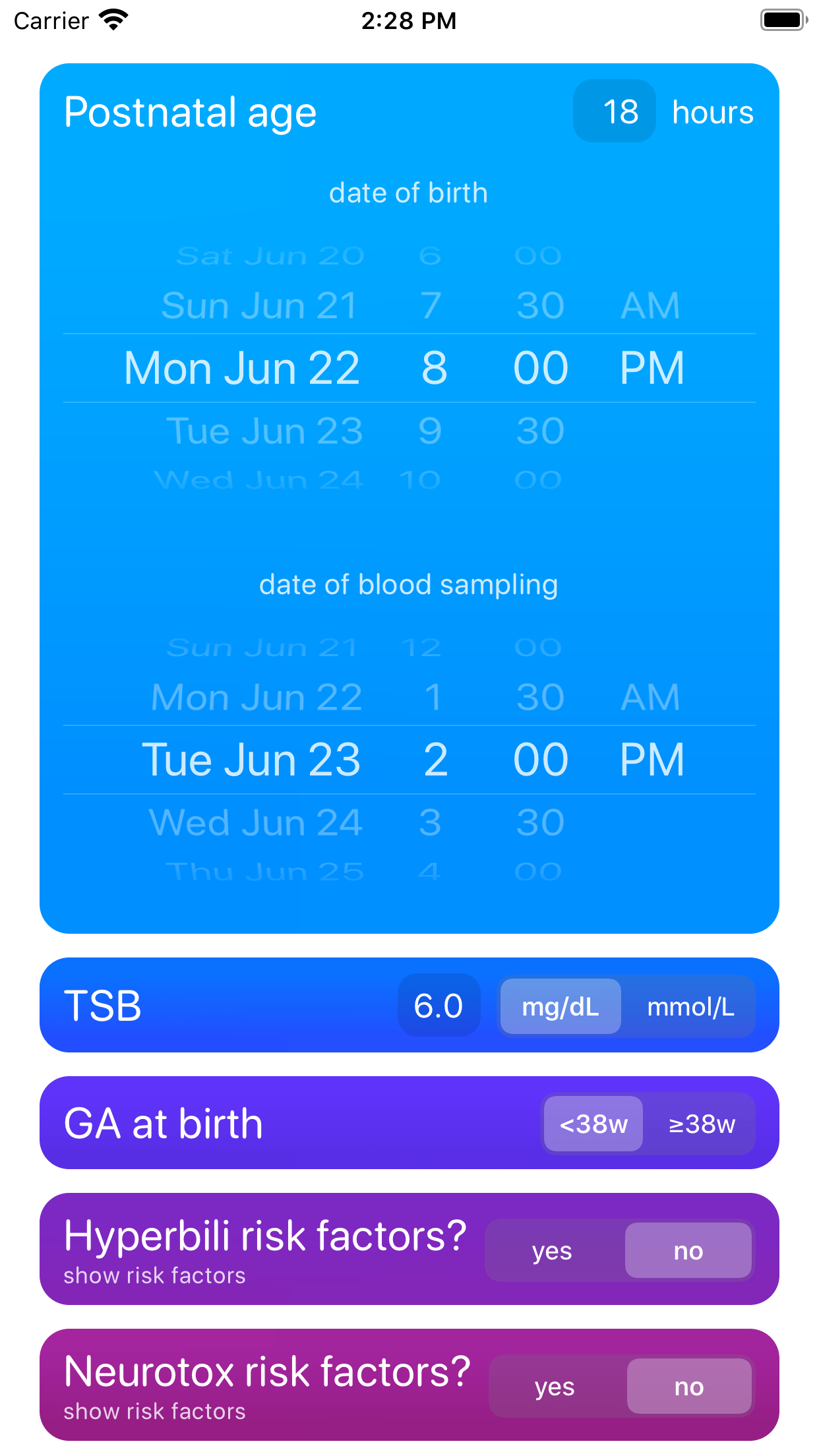Select yes for Neurotox risk factors
This screenshot has width=819, height=1456.
tap(555, 1386)
